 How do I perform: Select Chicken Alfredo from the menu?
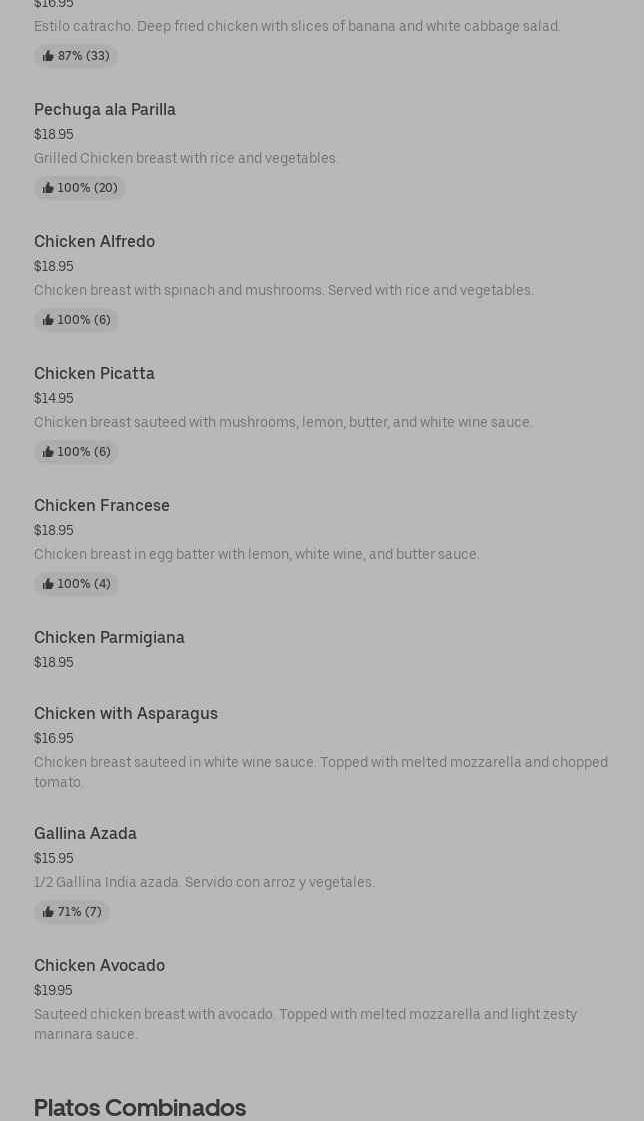click(95, 242)
